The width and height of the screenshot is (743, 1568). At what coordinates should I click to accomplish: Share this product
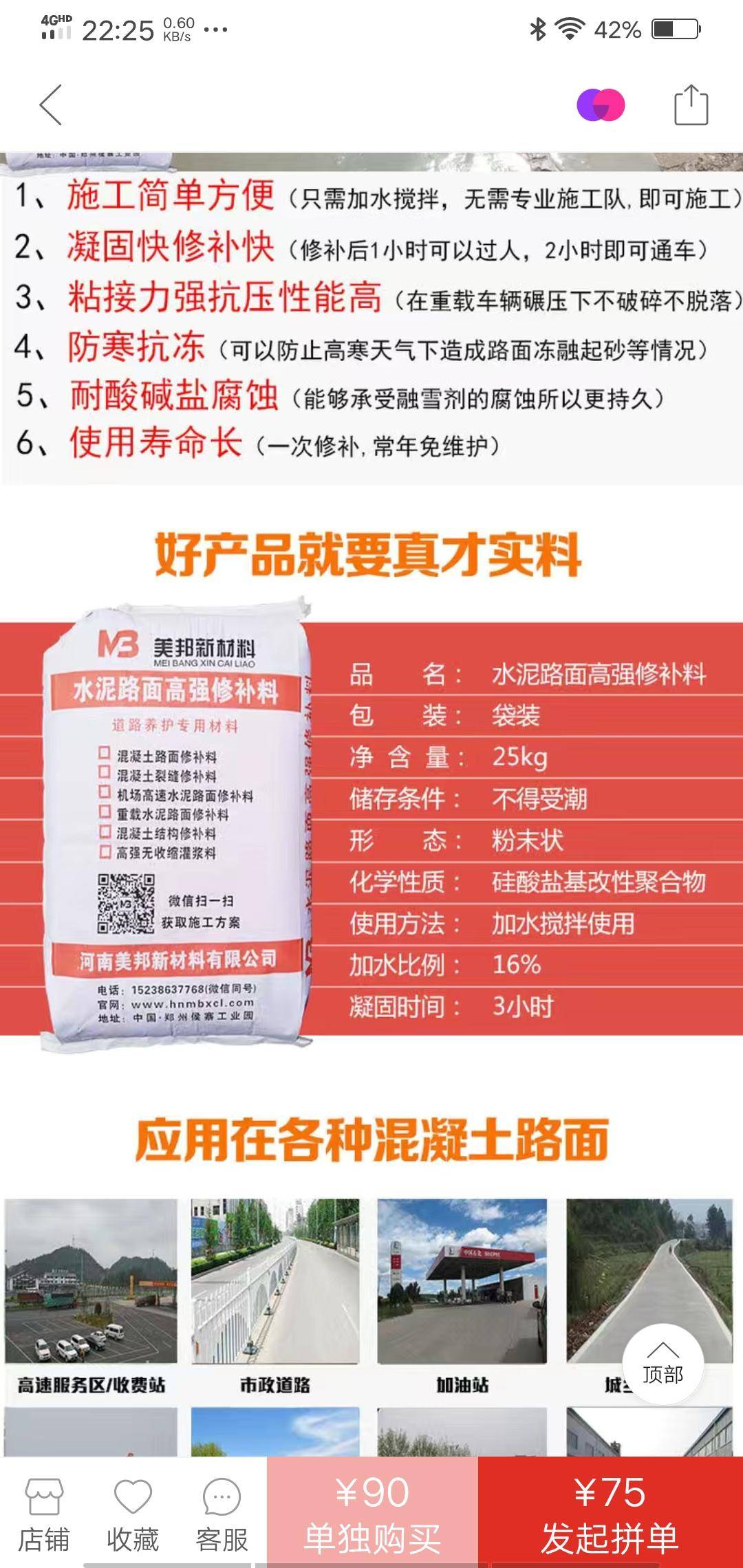(x=691, y=105)
